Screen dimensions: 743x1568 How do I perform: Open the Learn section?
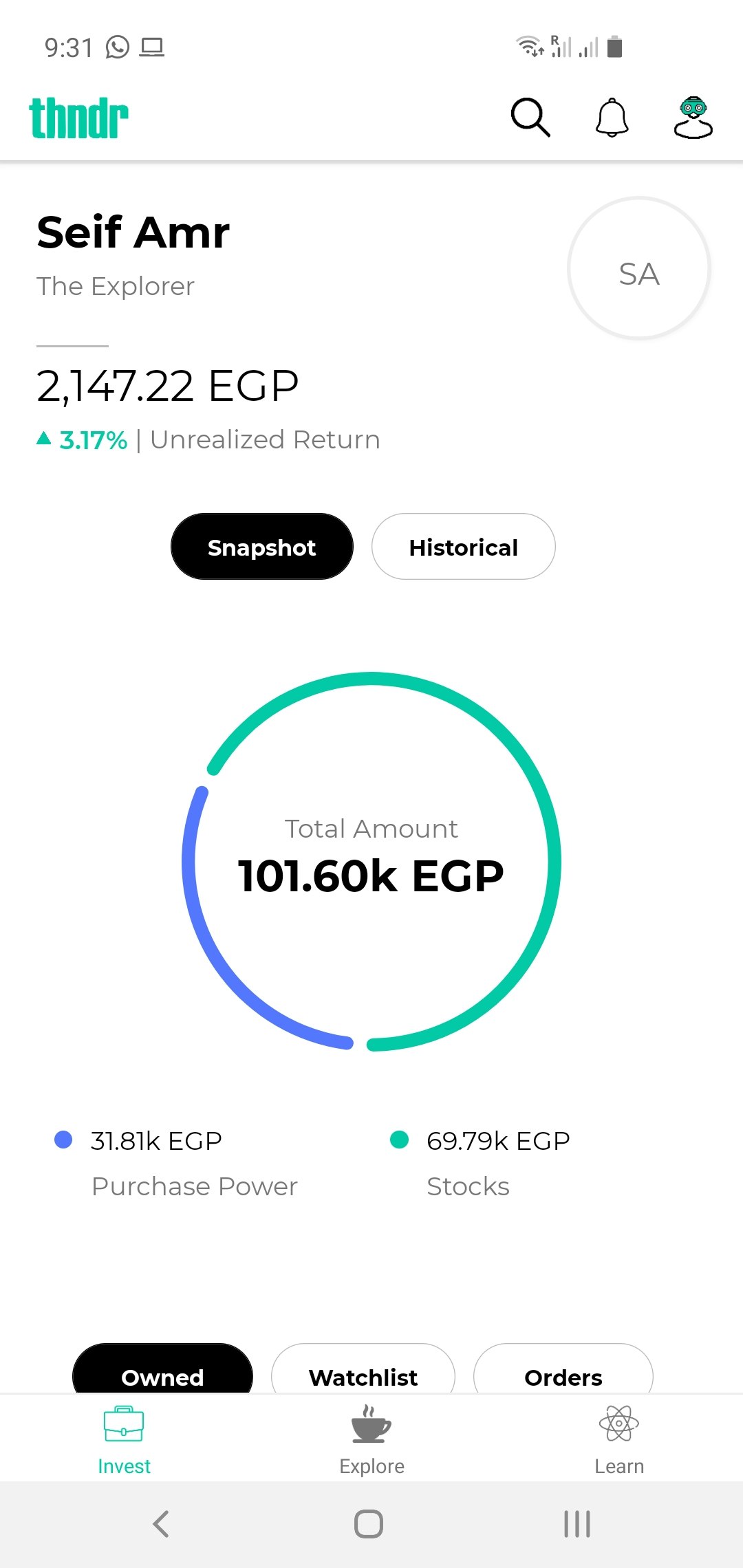tap(619, 1439)
